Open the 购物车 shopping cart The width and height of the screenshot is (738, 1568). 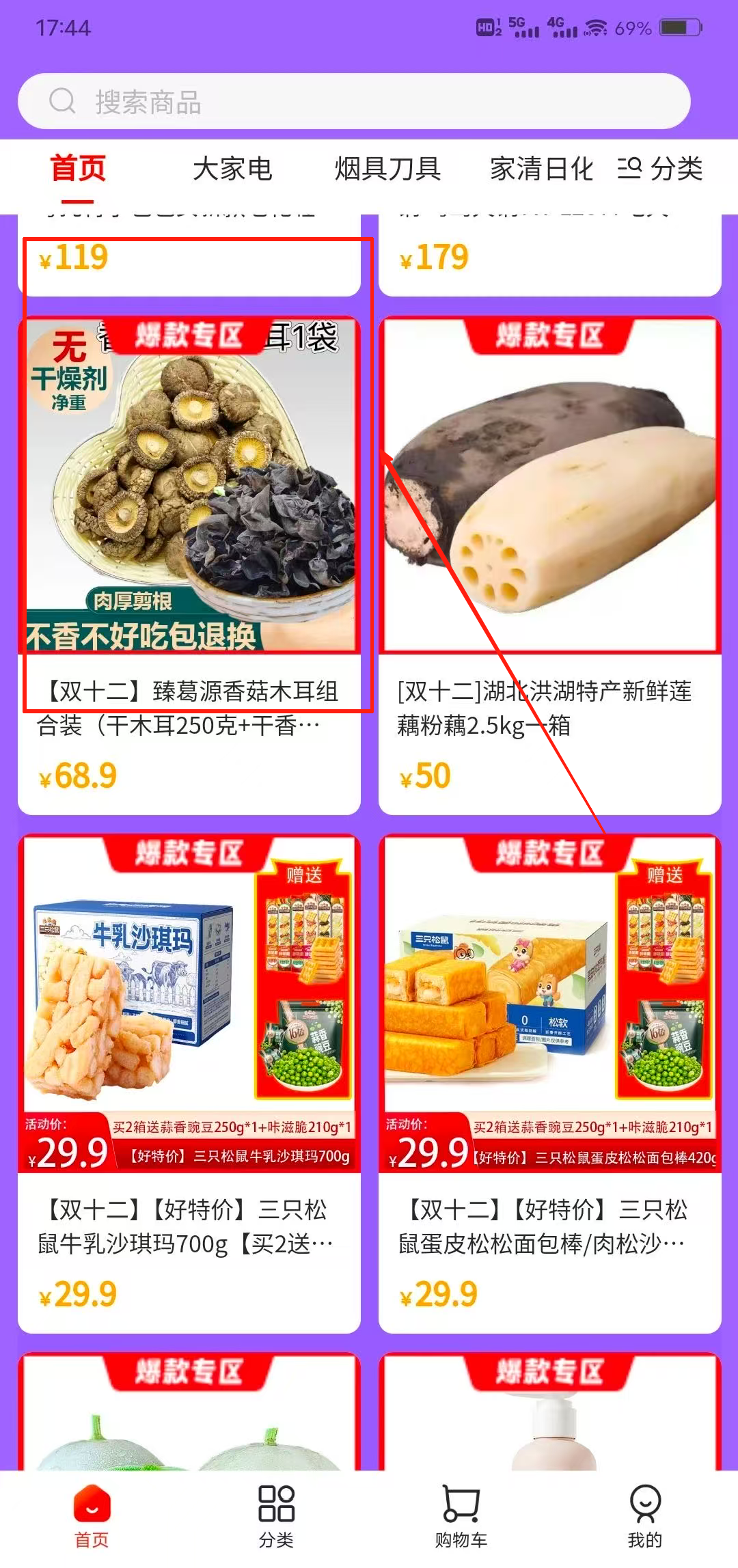click(461, 1517)
